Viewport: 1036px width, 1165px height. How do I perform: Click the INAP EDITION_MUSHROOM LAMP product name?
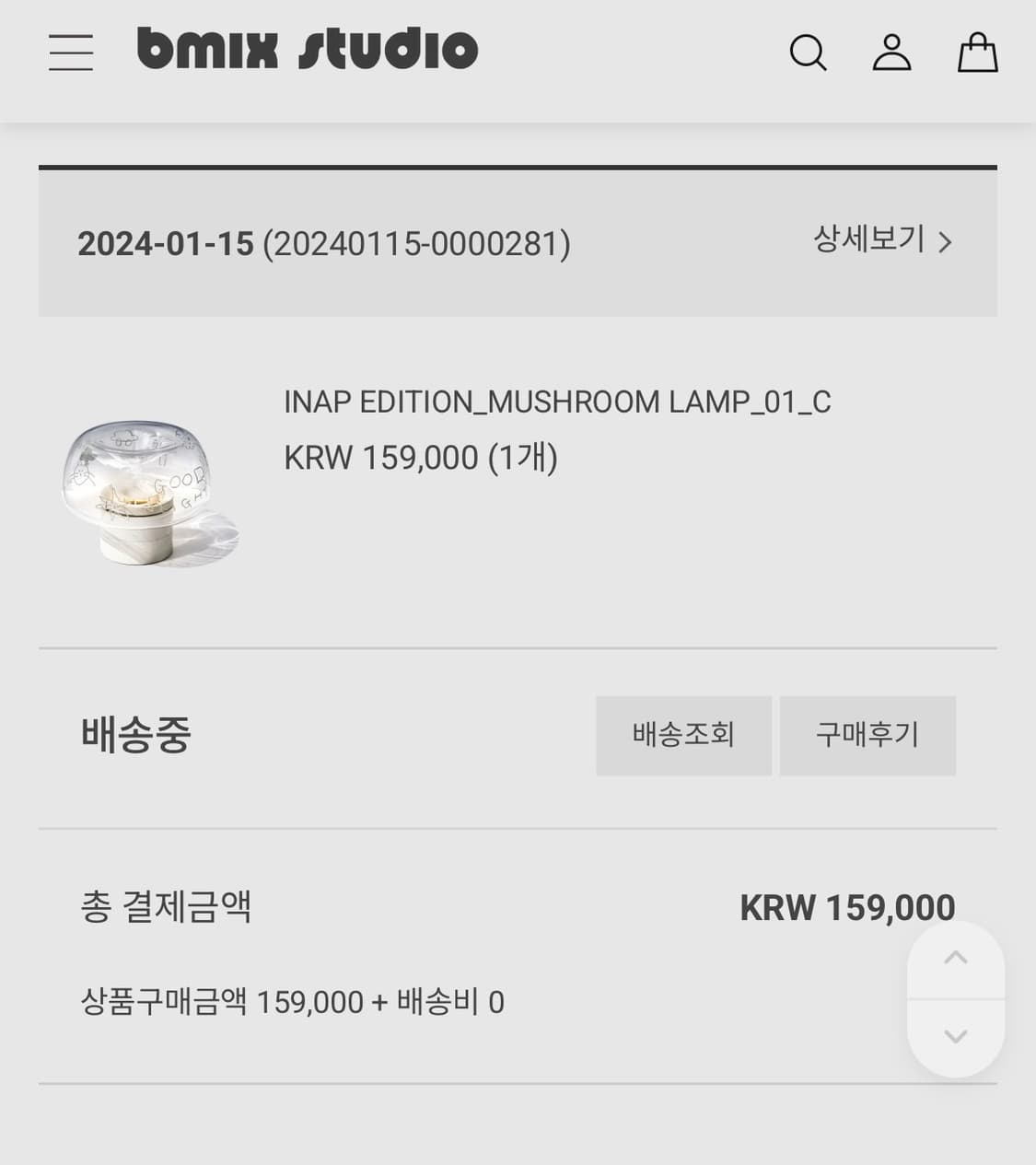pyautogui.click(x=557, y=402)
